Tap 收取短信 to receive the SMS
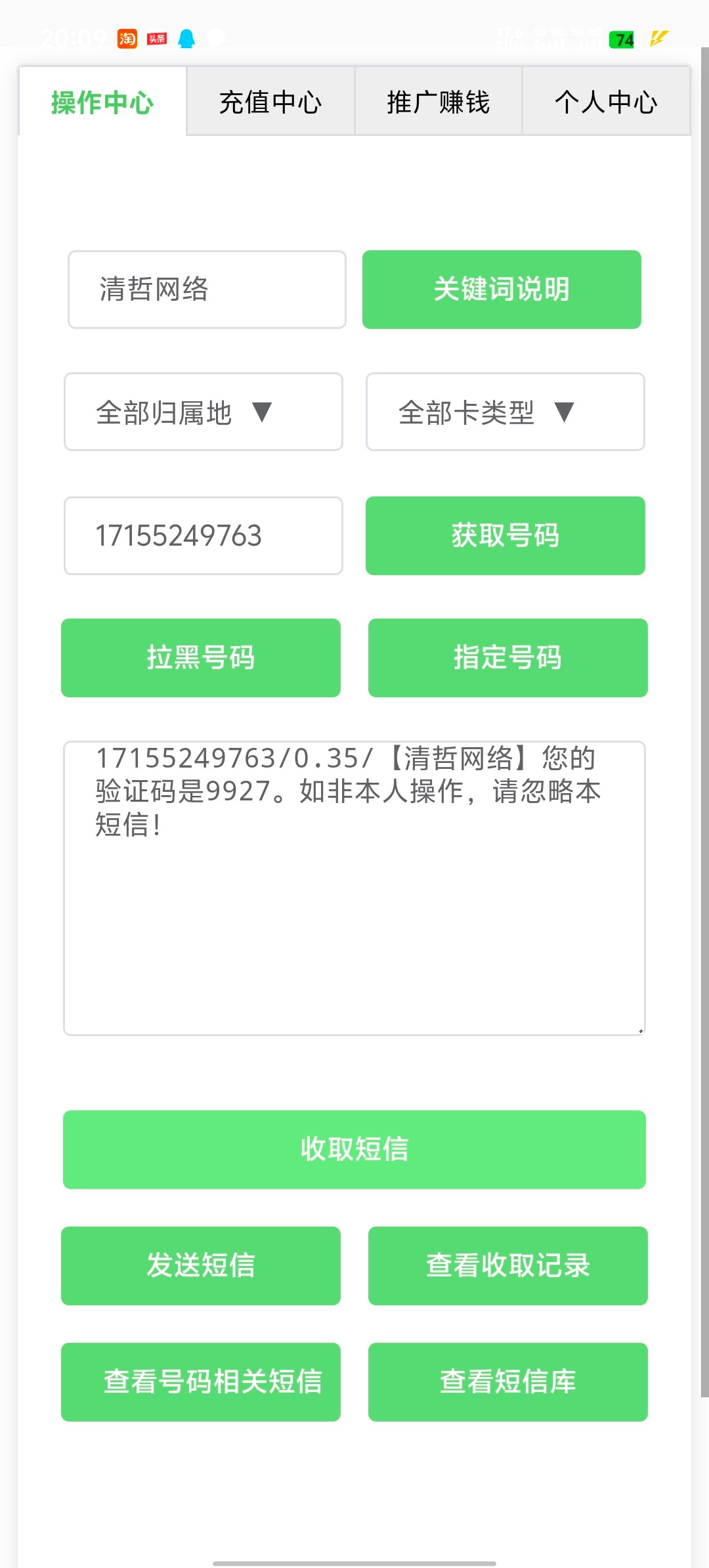This screenshot has width=709, height=1568. (x=354, y=1150)
